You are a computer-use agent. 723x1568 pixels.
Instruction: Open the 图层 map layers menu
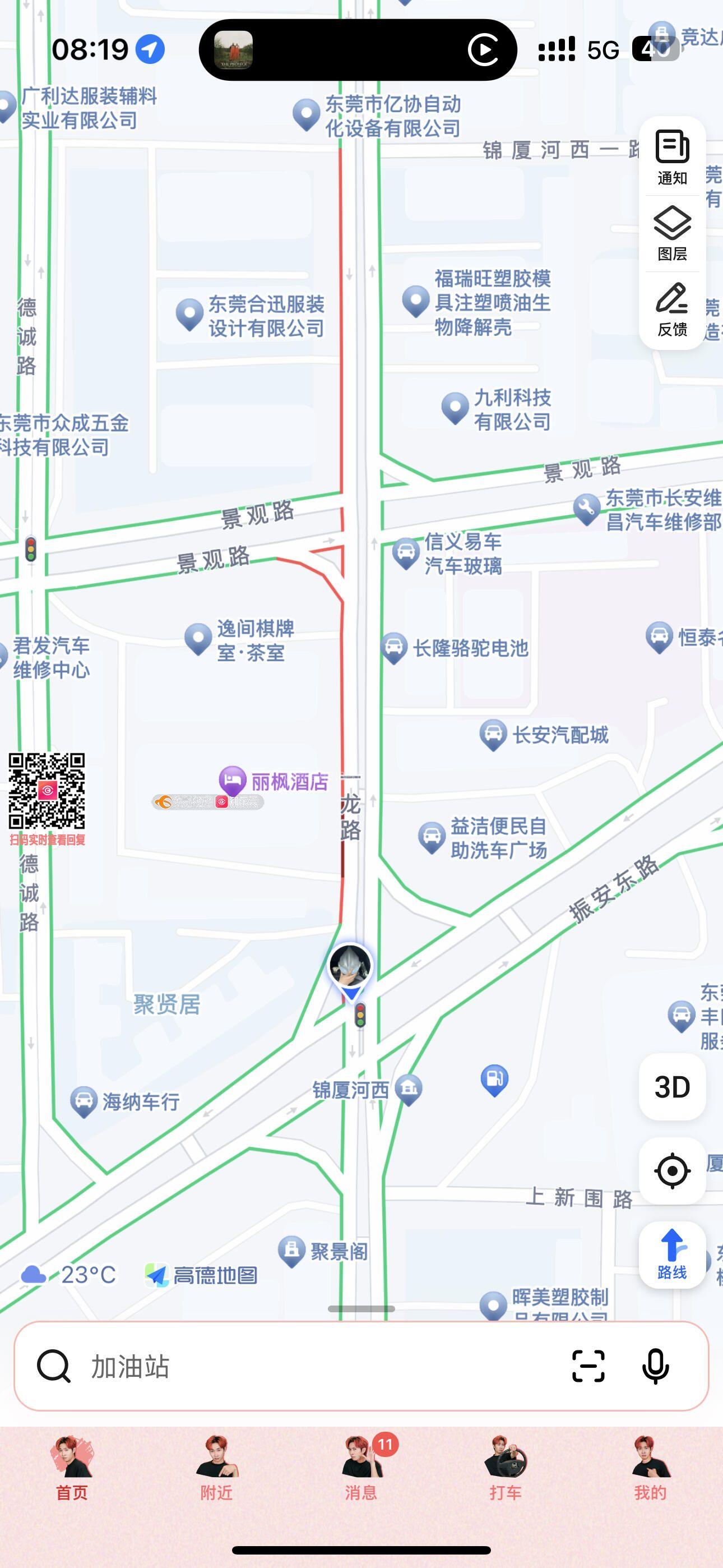click(x=672, y=233)
